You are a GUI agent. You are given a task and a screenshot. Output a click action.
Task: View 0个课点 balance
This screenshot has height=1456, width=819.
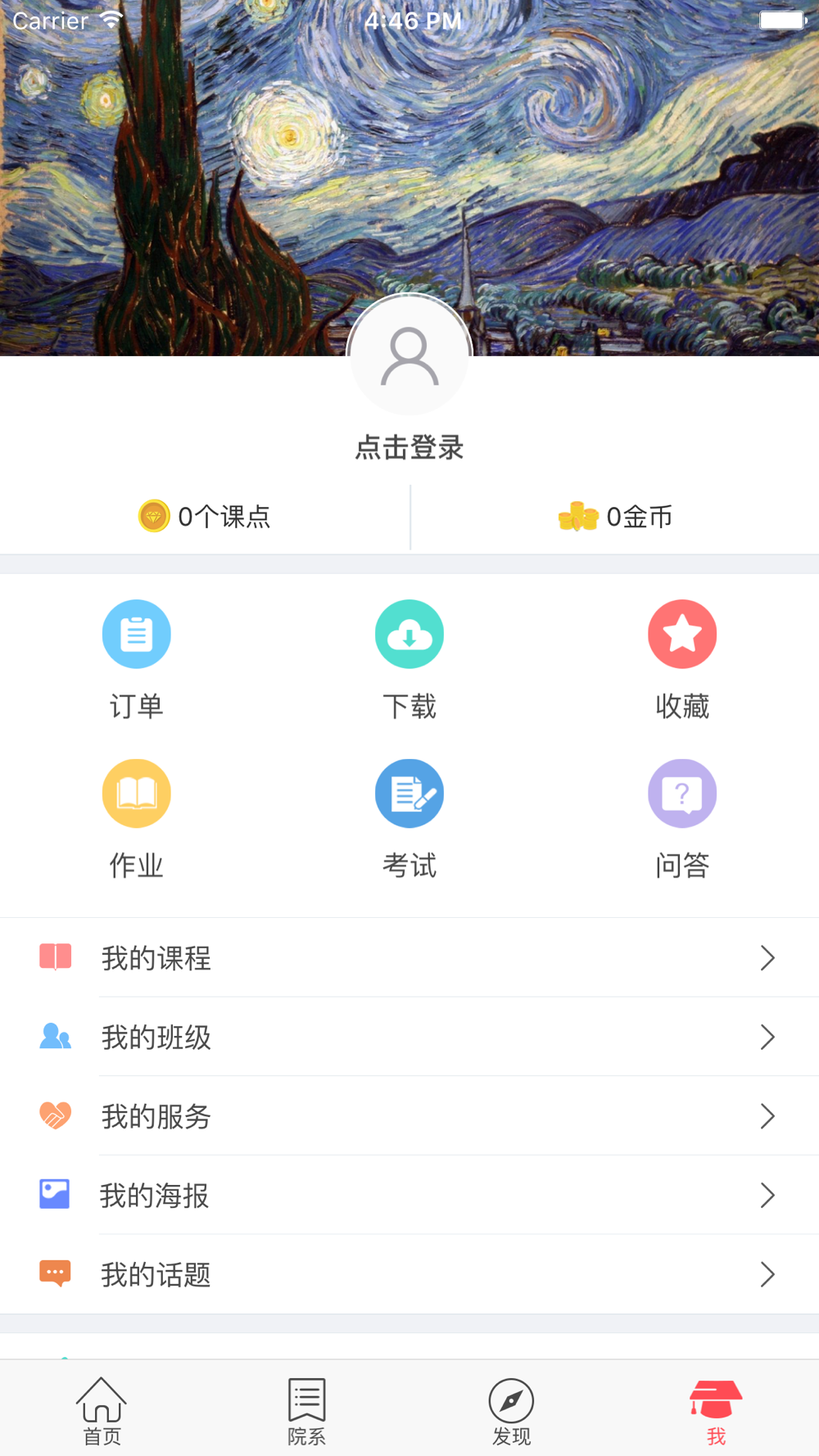205,517
